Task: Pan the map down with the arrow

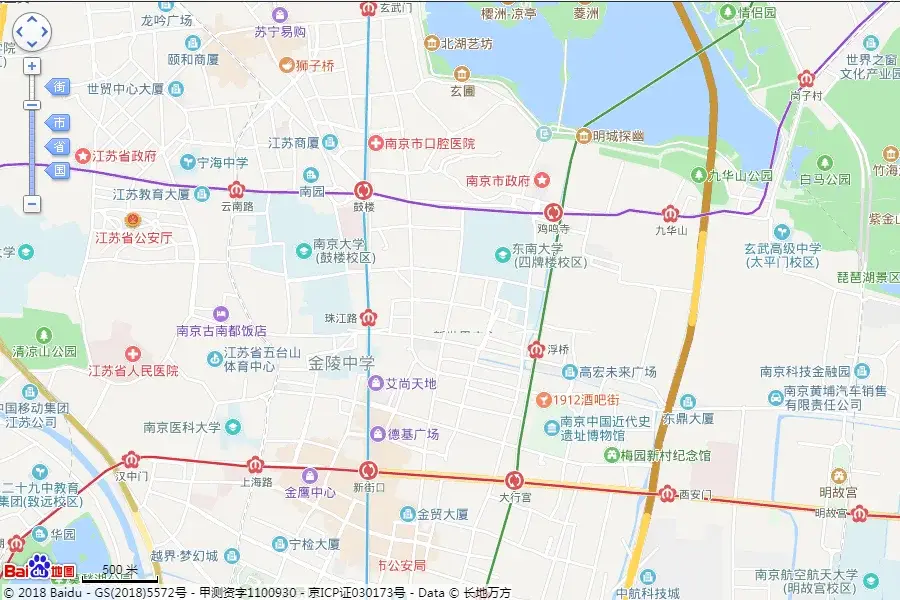Action: (x=31, y=43)
